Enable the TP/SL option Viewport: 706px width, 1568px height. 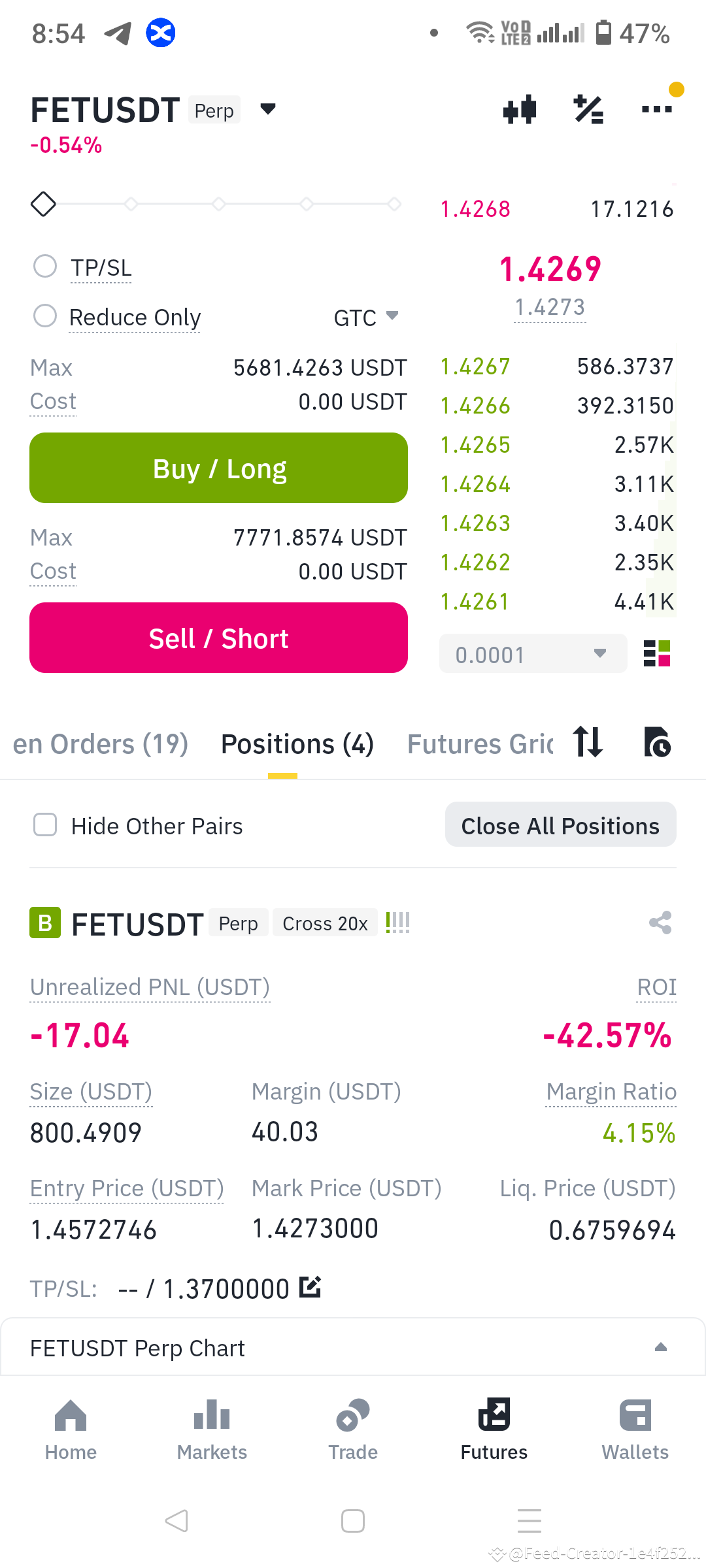[44, 266]
